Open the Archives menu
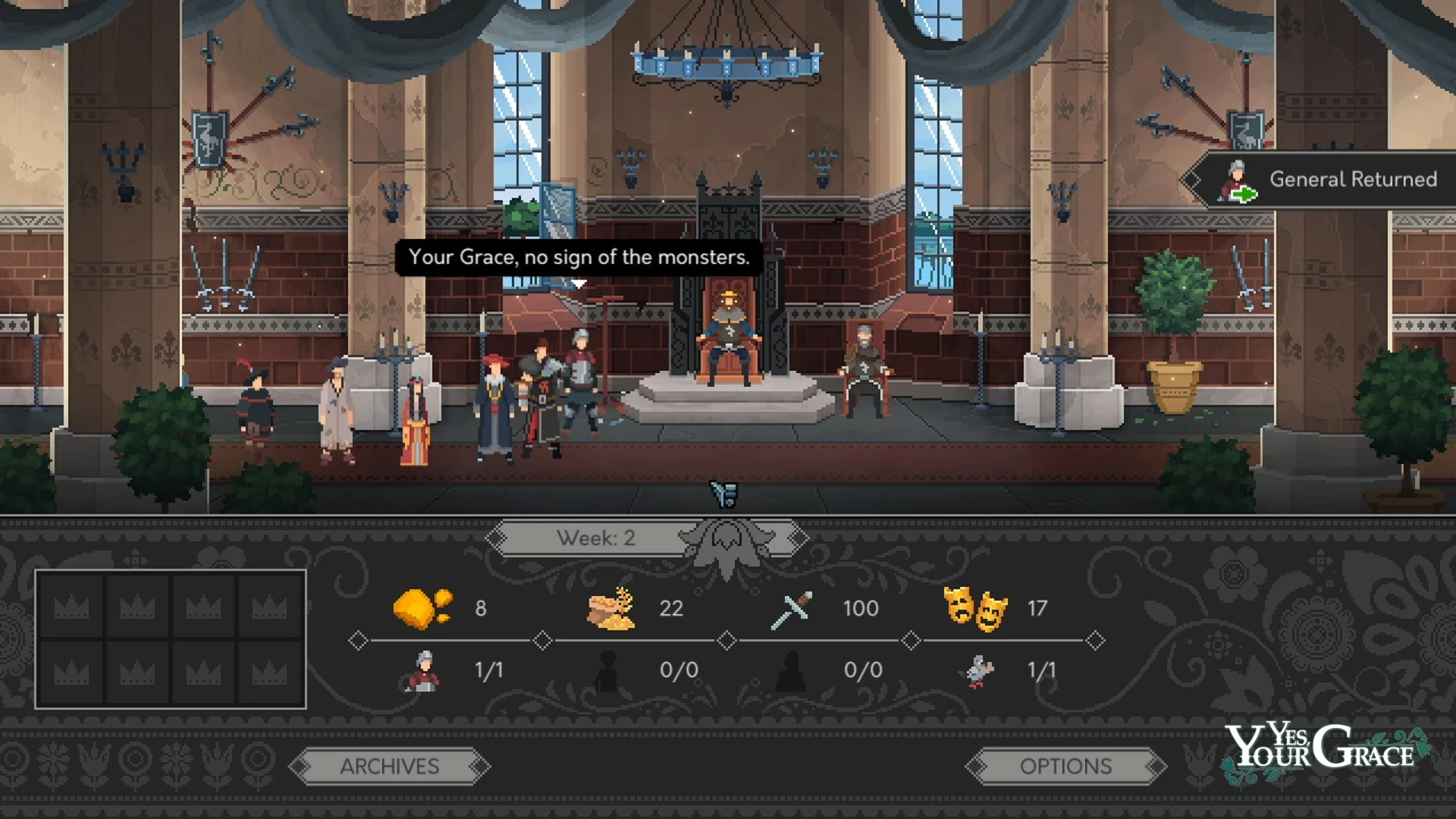This screenshot has height=819, width=1456. (x=389, y=767)
